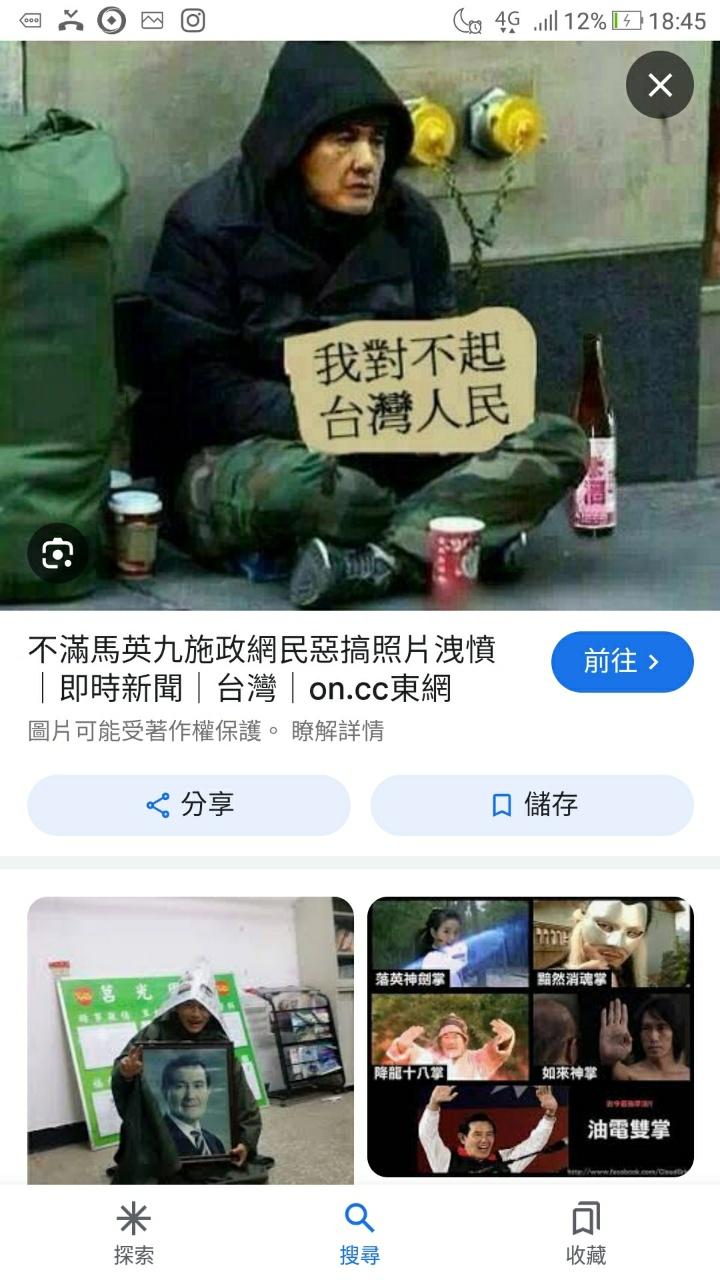Image resolution: width=720 pixels, height=1280 pixels.
Task: Open the related image with the framed portrait
Action: point(190,1040)
